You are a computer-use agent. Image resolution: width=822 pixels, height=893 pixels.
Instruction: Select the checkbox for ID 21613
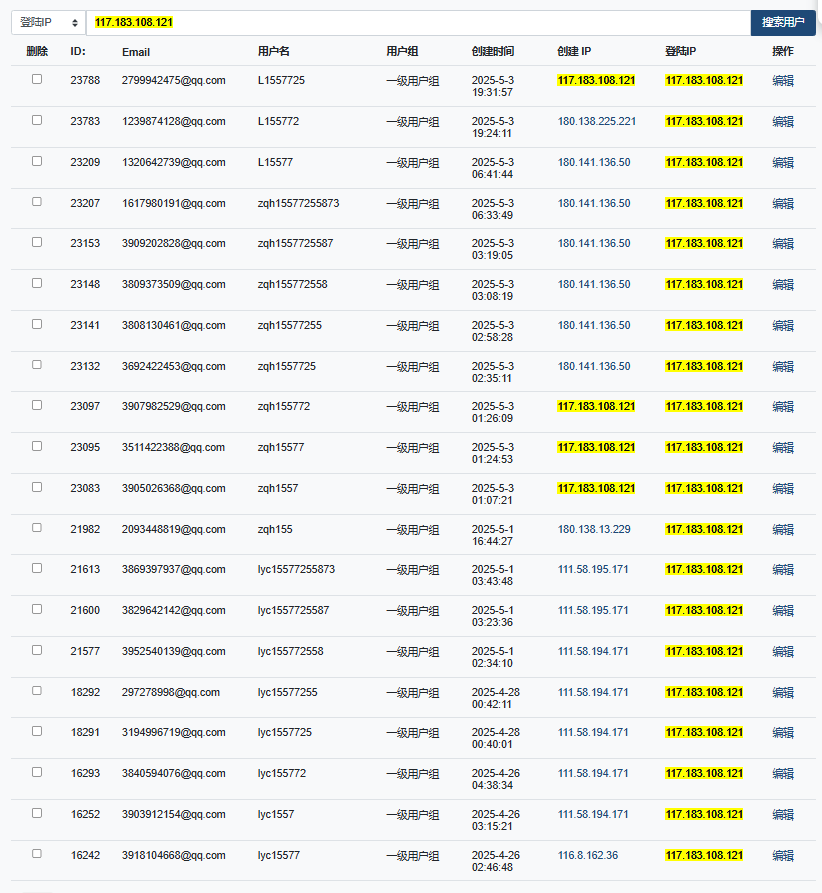click(37, 568)
